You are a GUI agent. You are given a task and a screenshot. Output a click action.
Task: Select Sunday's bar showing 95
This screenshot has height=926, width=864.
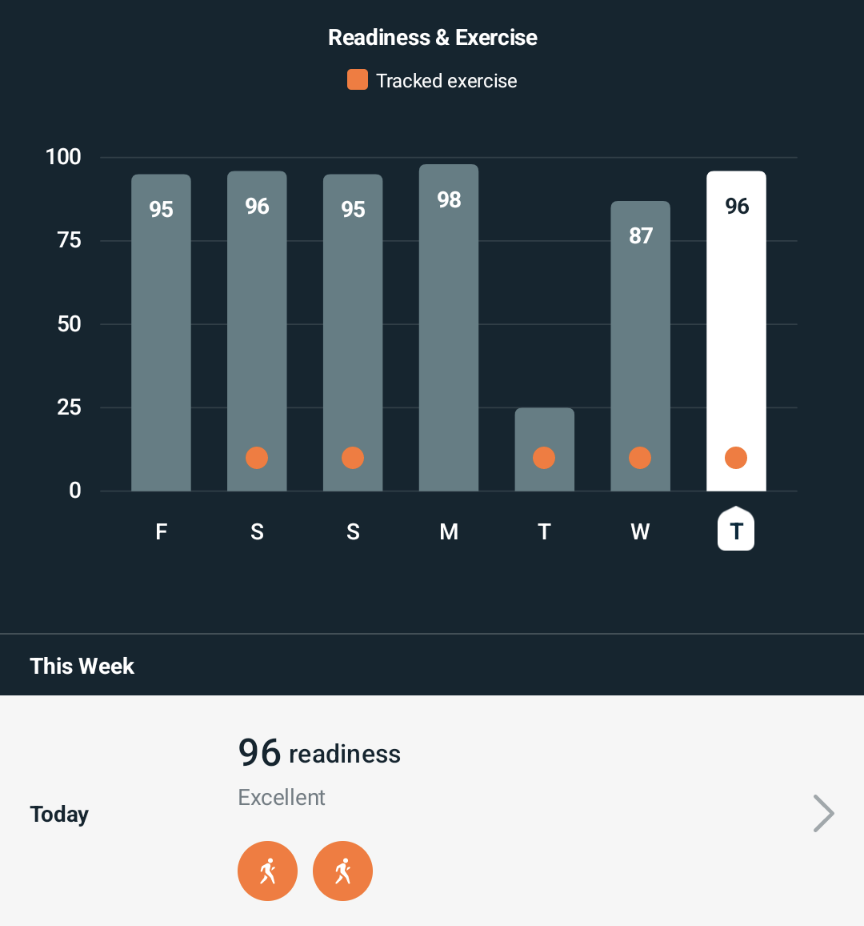pyautogui.click(x=353, y=333)
